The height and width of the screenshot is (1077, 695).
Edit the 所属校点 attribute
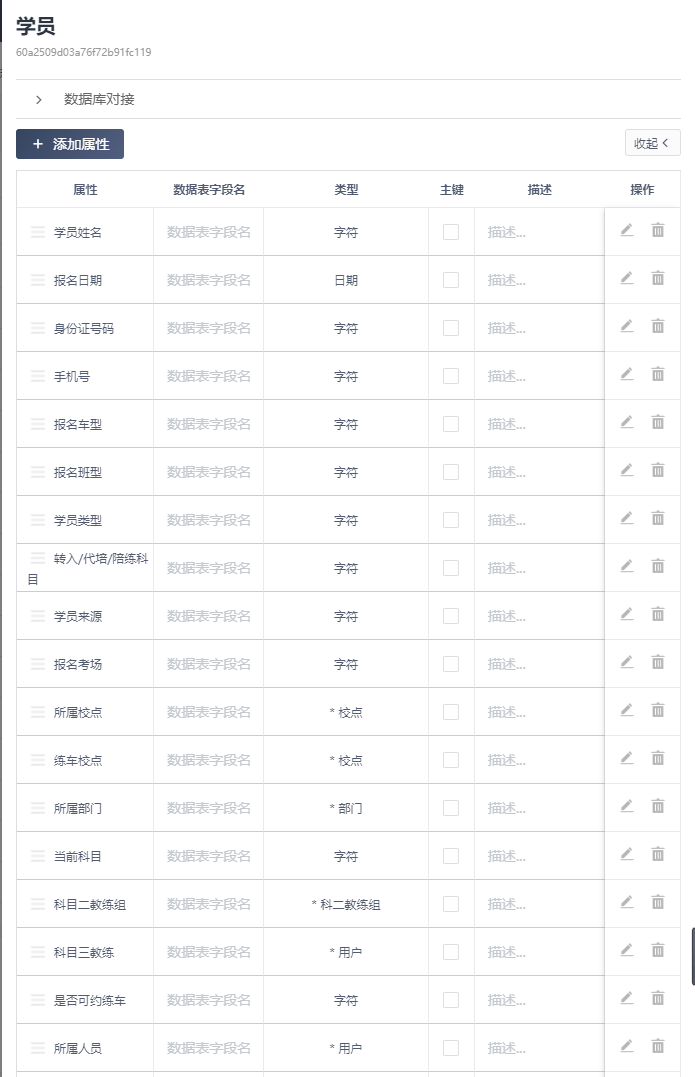click(627, 711)
